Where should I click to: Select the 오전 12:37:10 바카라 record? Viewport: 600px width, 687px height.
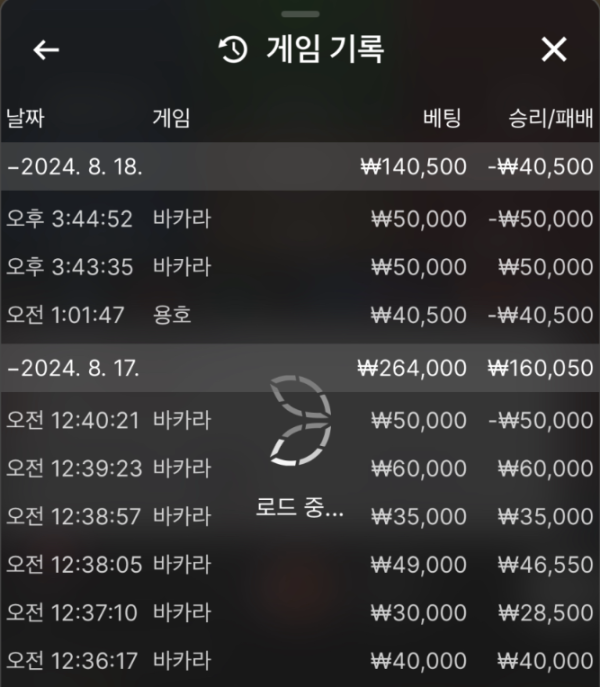pyautogui.click(x=300, y=612)
